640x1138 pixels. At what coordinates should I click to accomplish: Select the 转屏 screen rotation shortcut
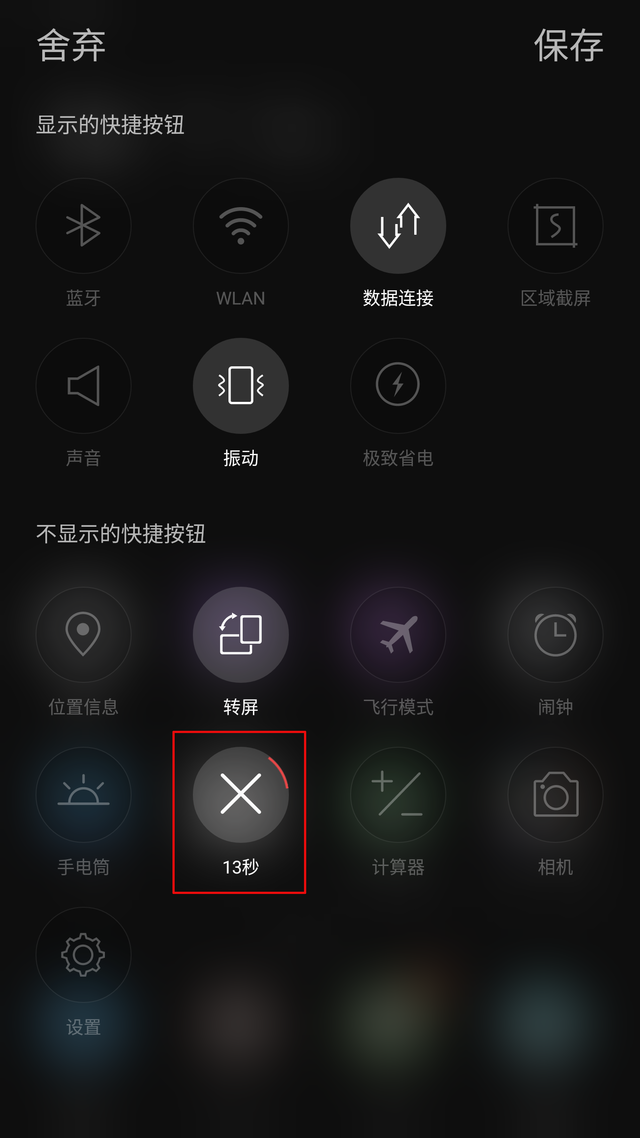point(240,635)
